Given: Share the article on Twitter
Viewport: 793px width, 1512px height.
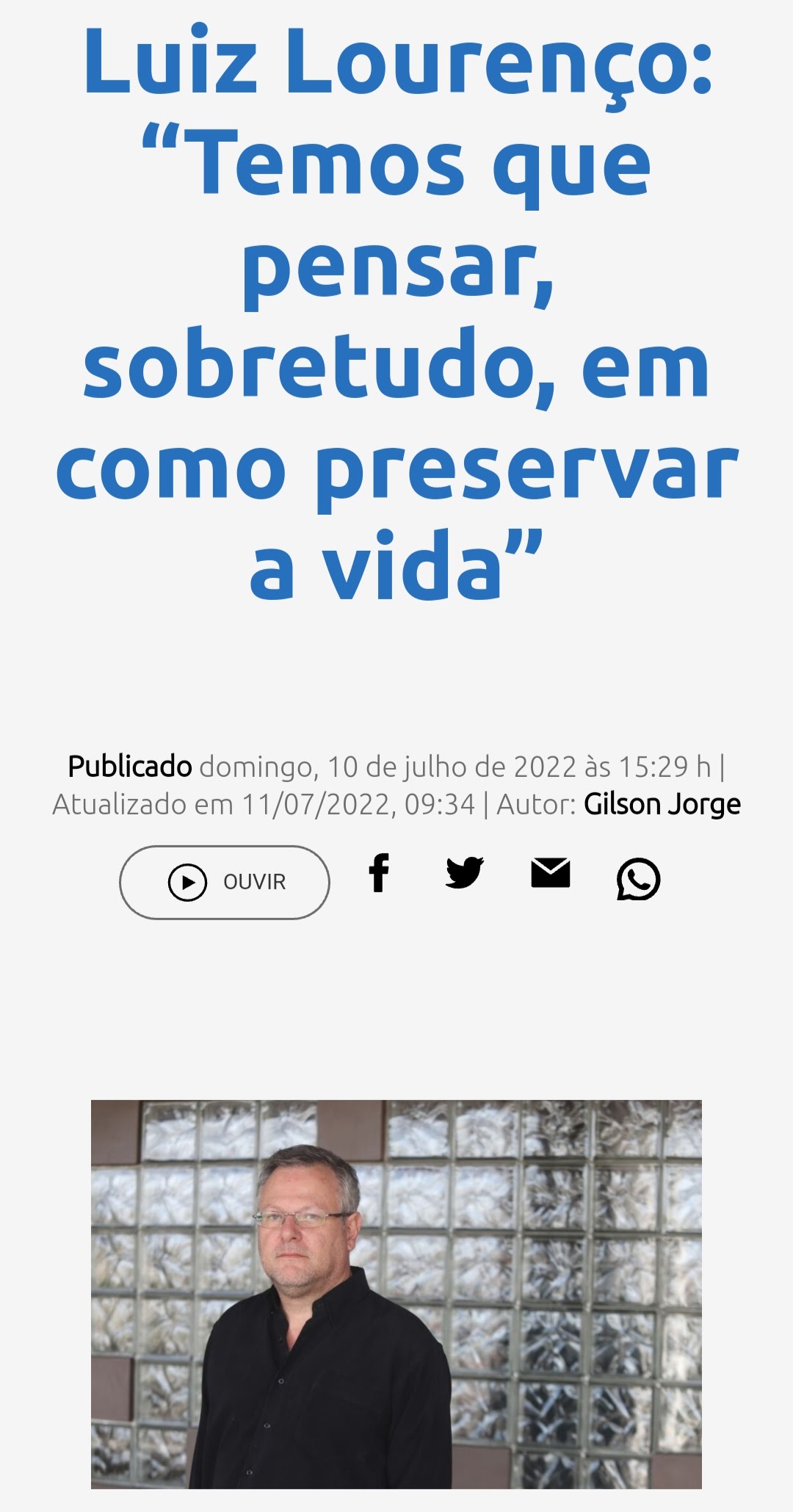Looking at the screenshot, I should [x=465, y=872].
